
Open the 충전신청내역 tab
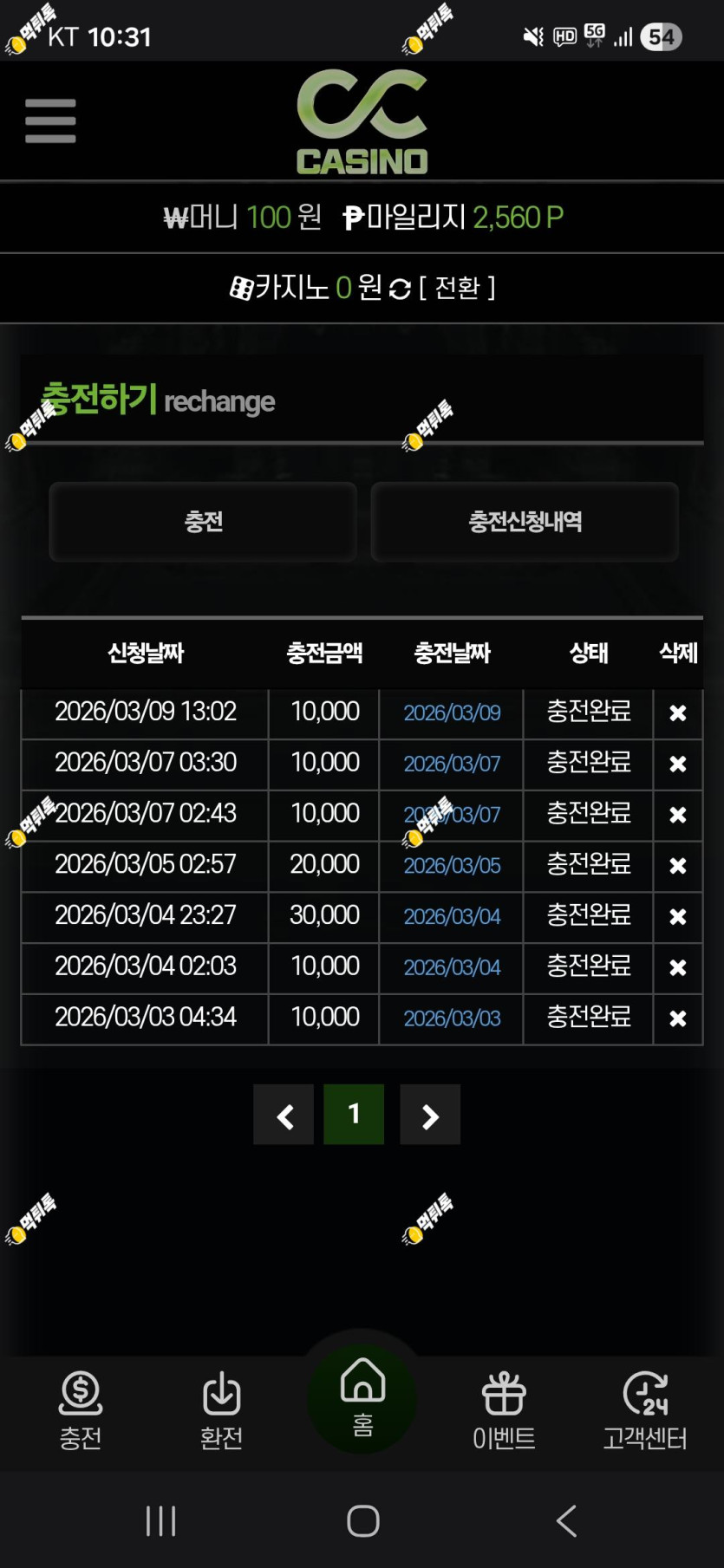(525, 522)
